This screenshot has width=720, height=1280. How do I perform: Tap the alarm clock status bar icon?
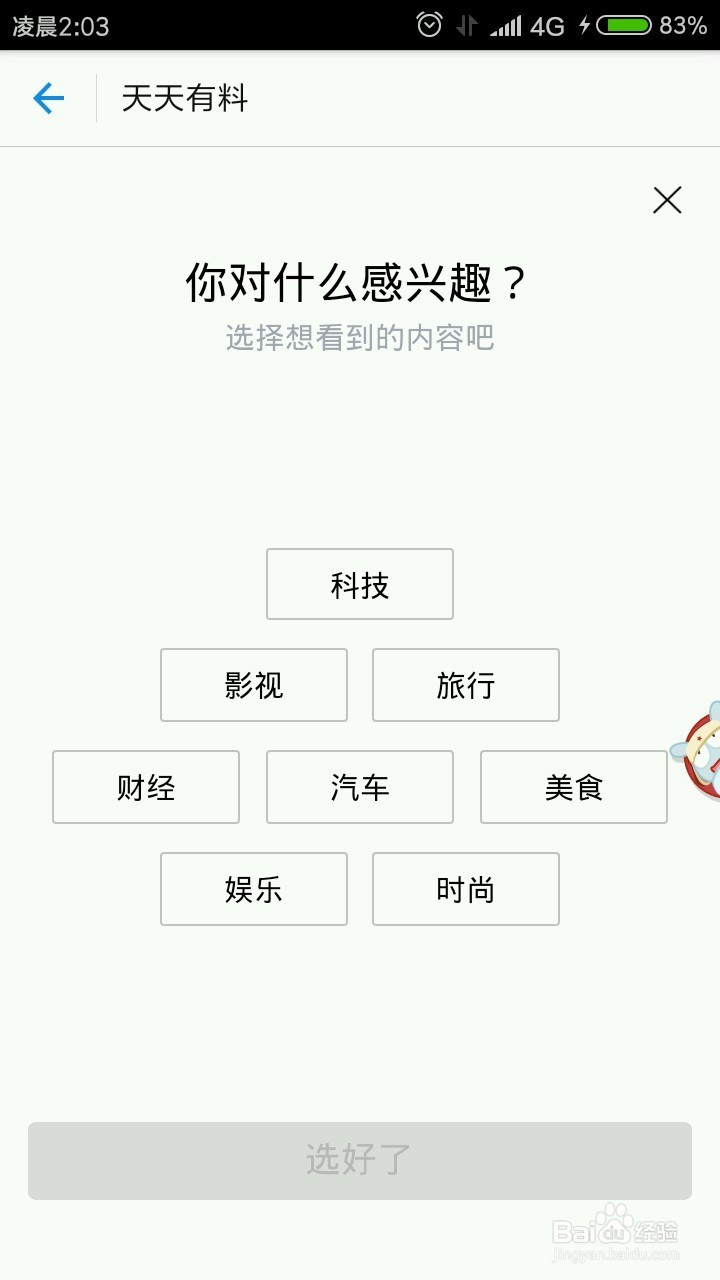pos(430,26)
